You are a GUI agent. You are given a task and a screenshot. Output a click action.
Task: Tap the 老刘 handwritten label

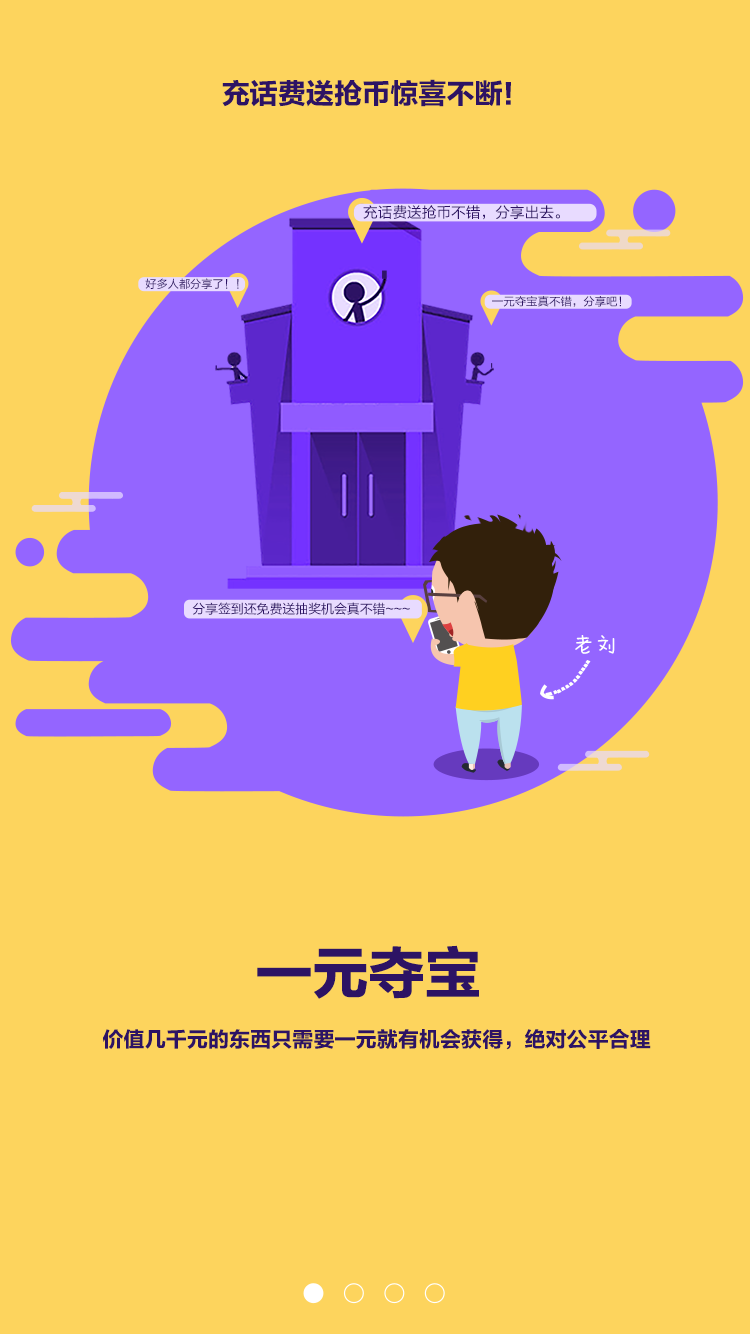click(593, 645)
